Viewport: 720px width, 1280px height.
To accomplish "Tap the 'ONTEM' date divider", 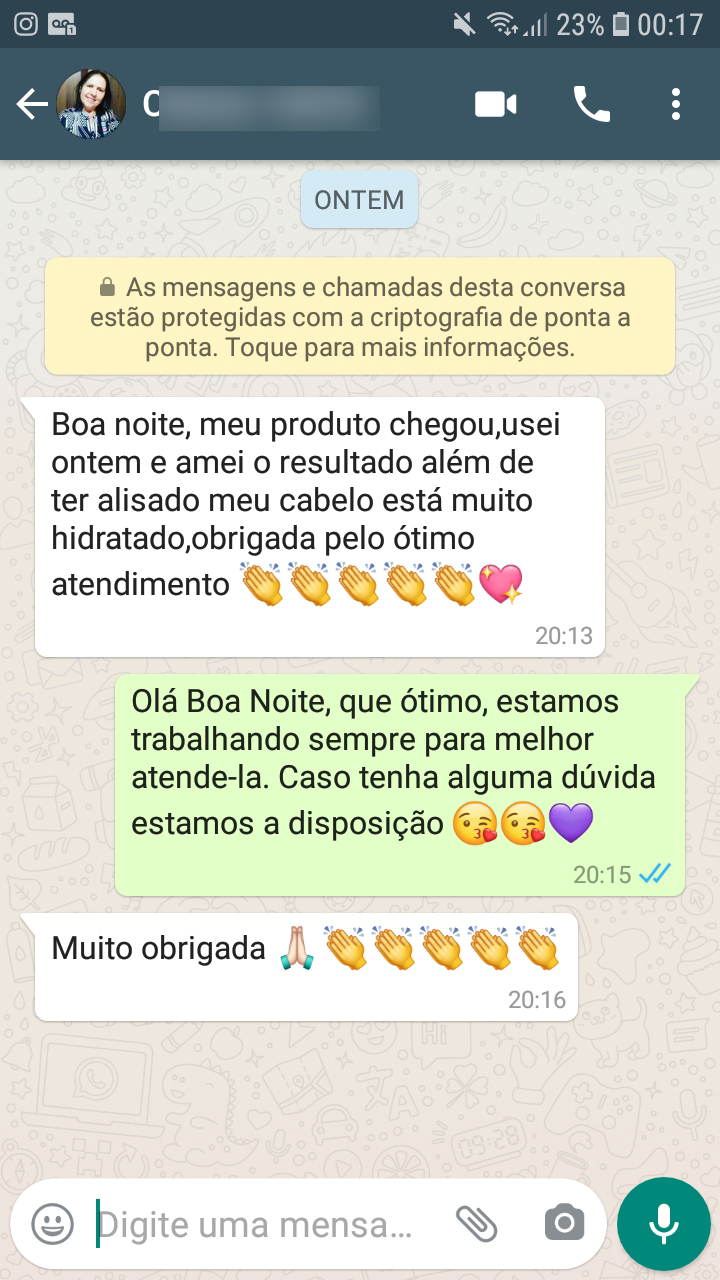I will point(359,199).
